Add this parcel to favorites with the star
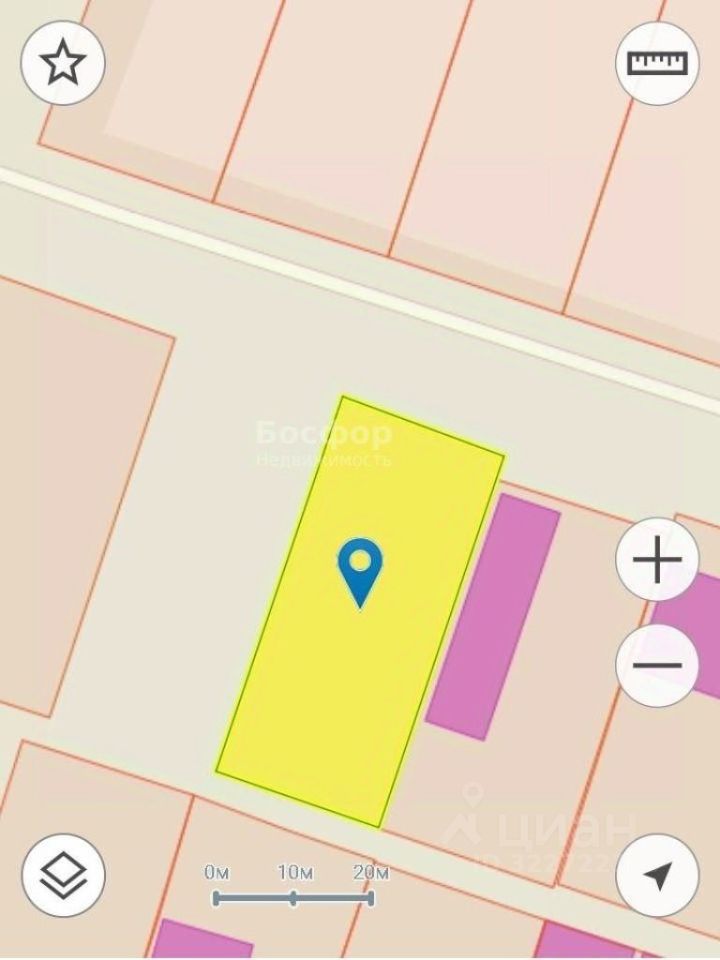 [x=63, y=63]
